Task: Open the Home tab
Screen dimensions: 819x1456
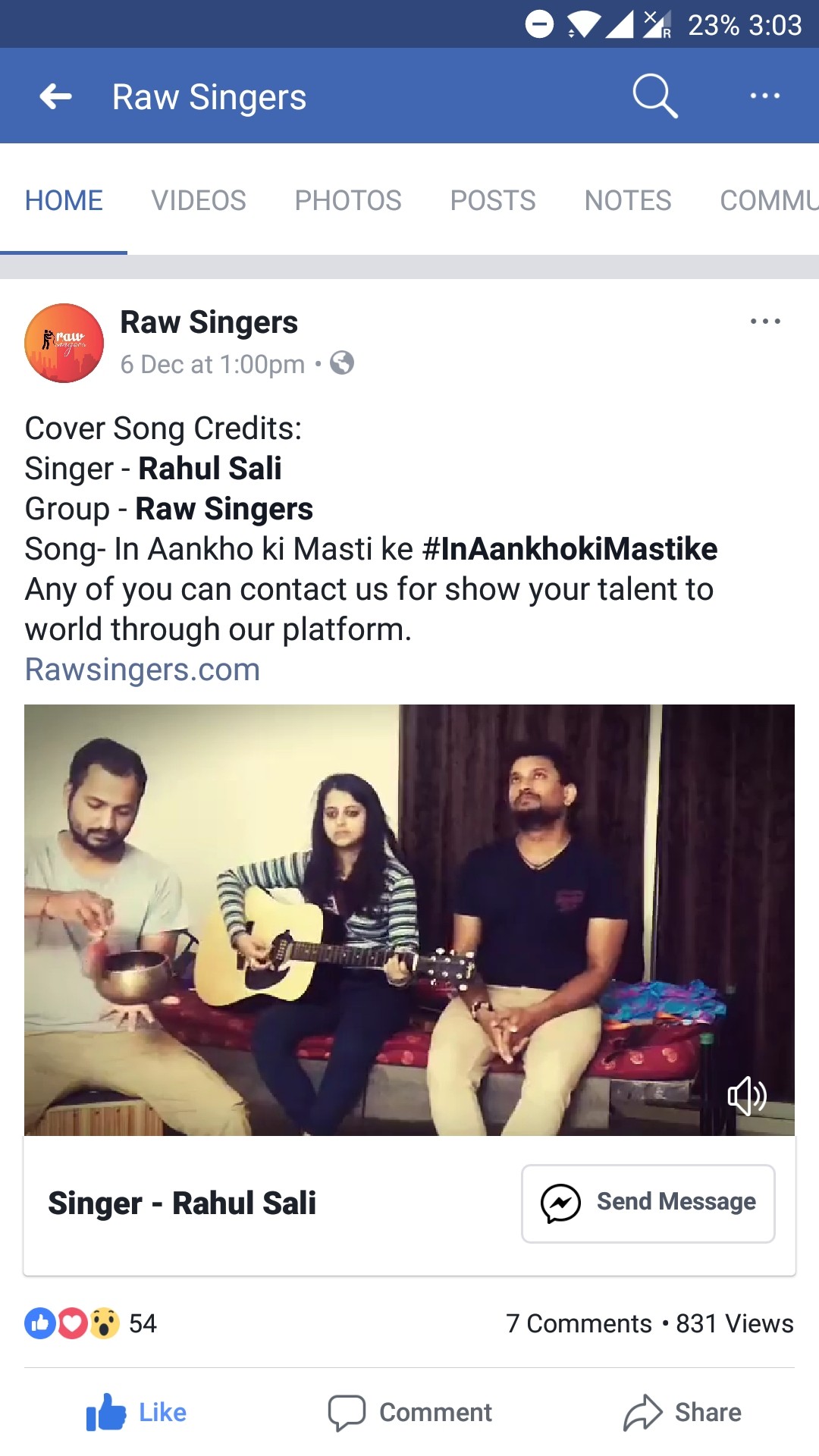Action: tap(64, 200)
